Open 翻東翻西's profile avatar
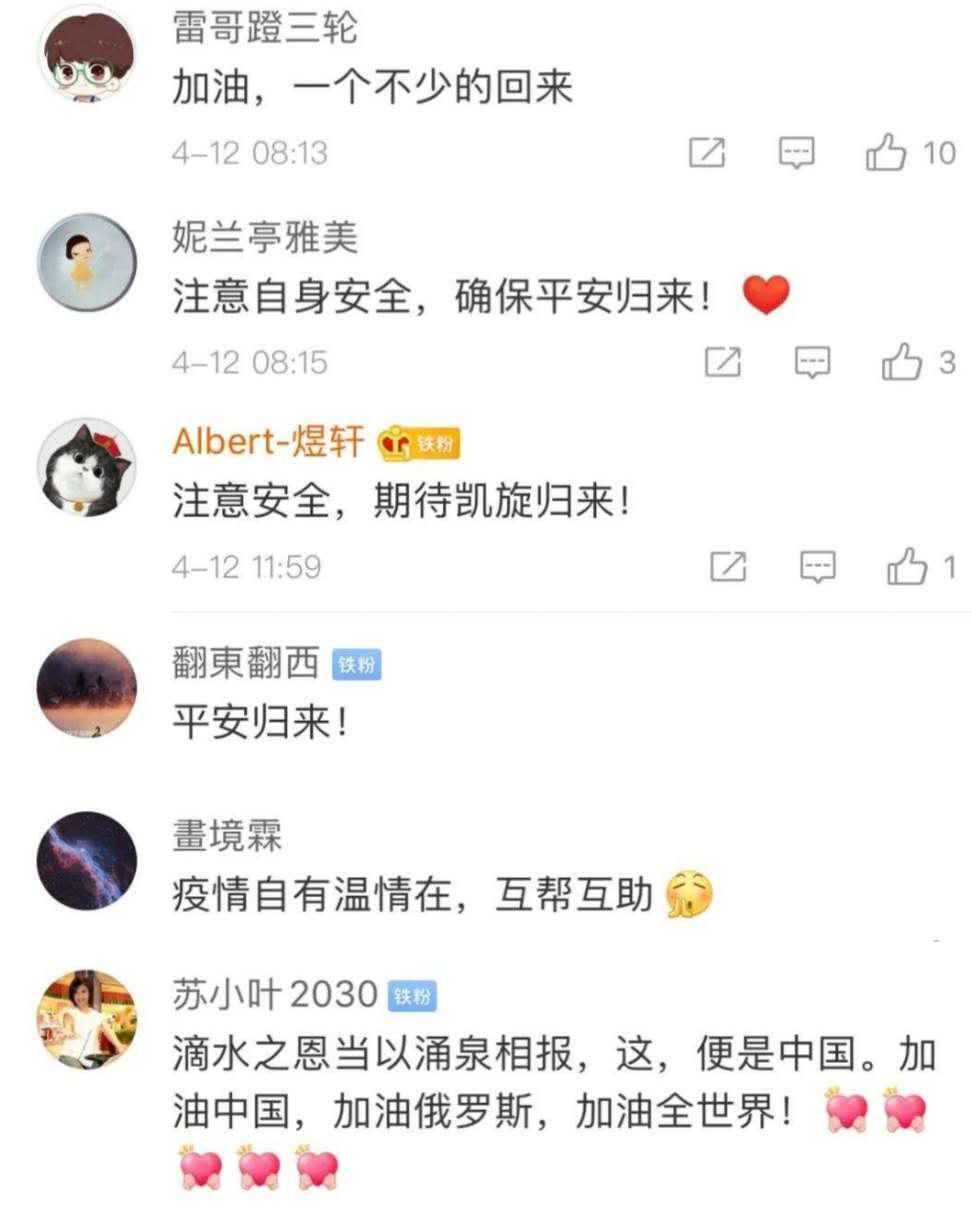 [86, 688]
